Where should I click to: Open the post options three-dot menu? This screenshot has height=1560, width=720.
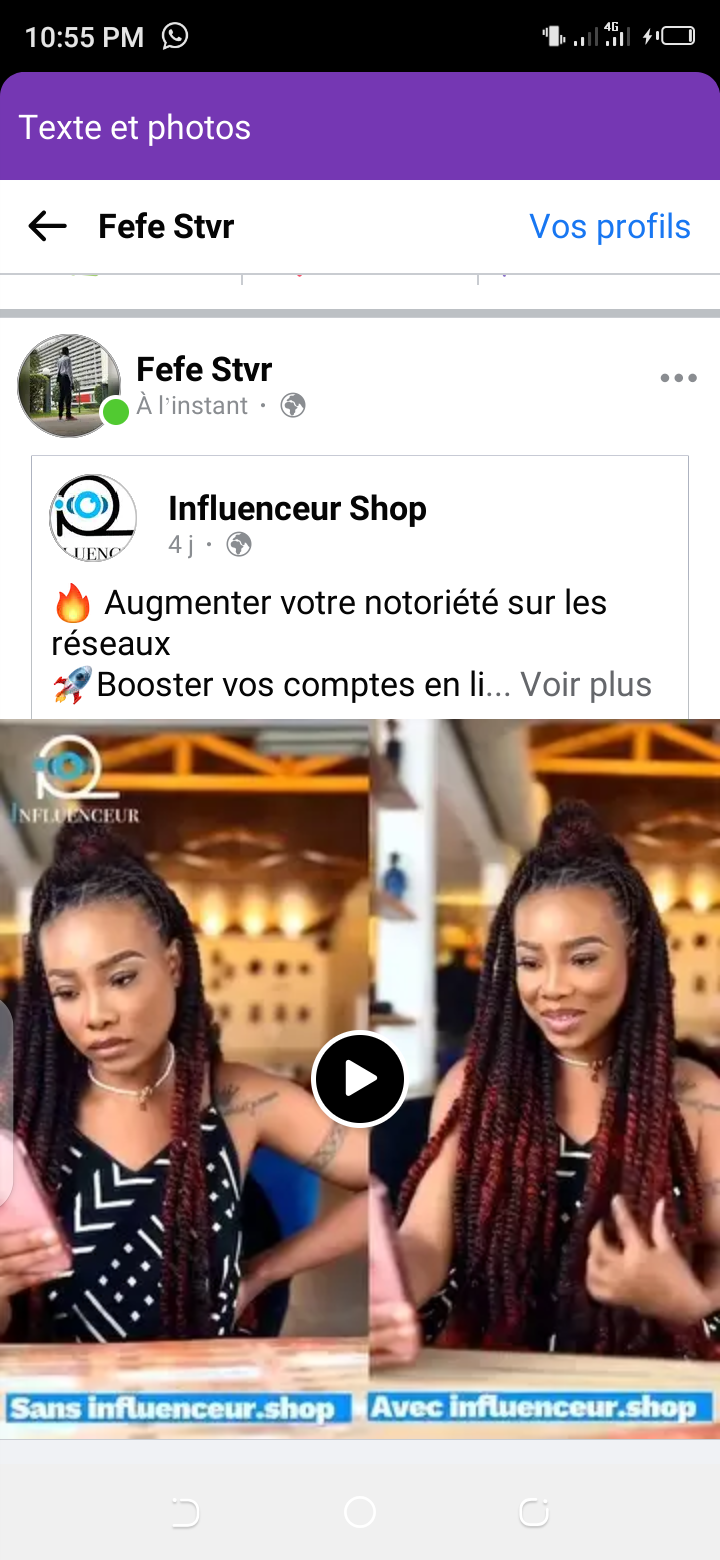pos(678,379)
